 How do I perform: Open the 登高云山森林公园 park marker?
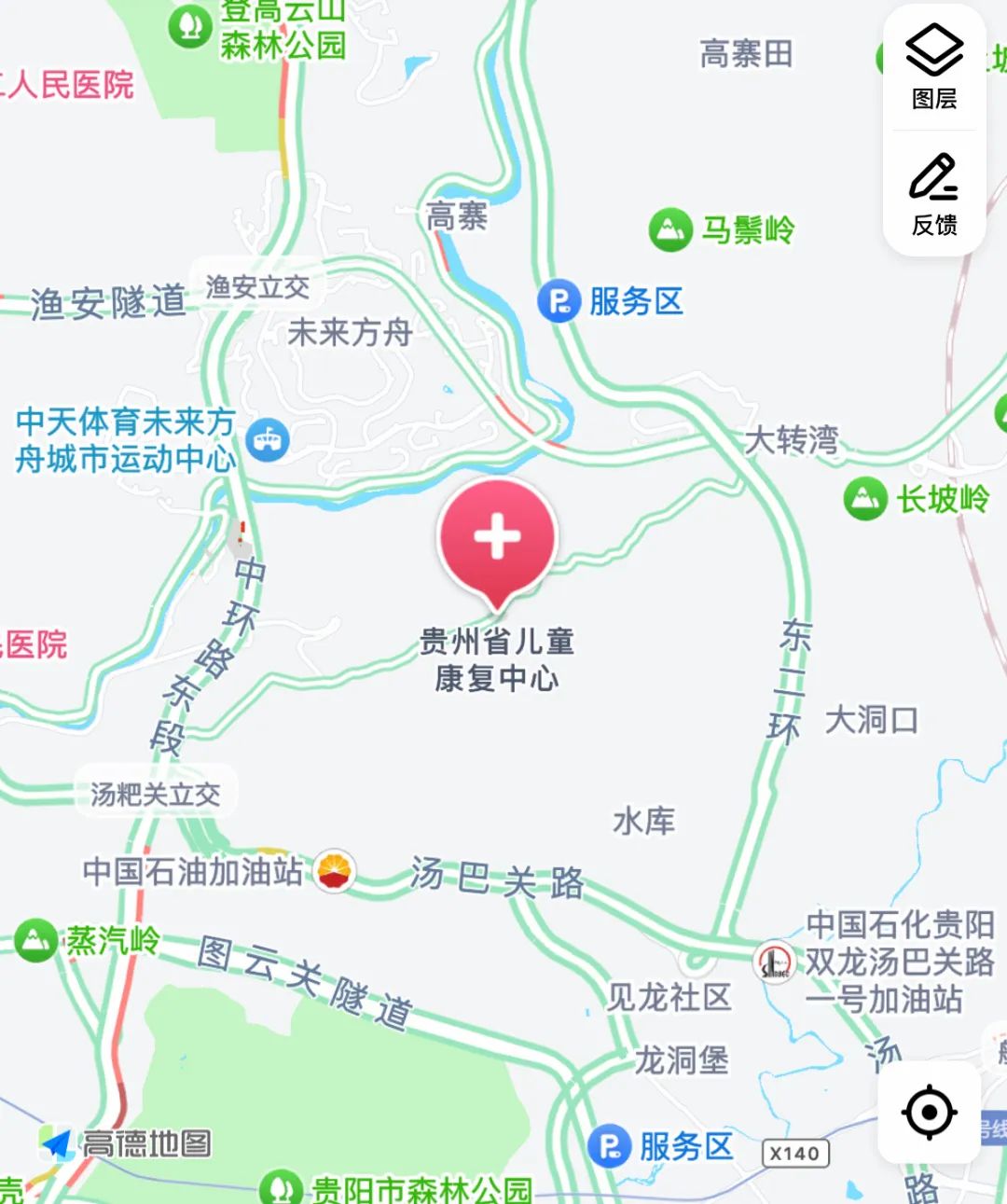click(x=191, y=26)
